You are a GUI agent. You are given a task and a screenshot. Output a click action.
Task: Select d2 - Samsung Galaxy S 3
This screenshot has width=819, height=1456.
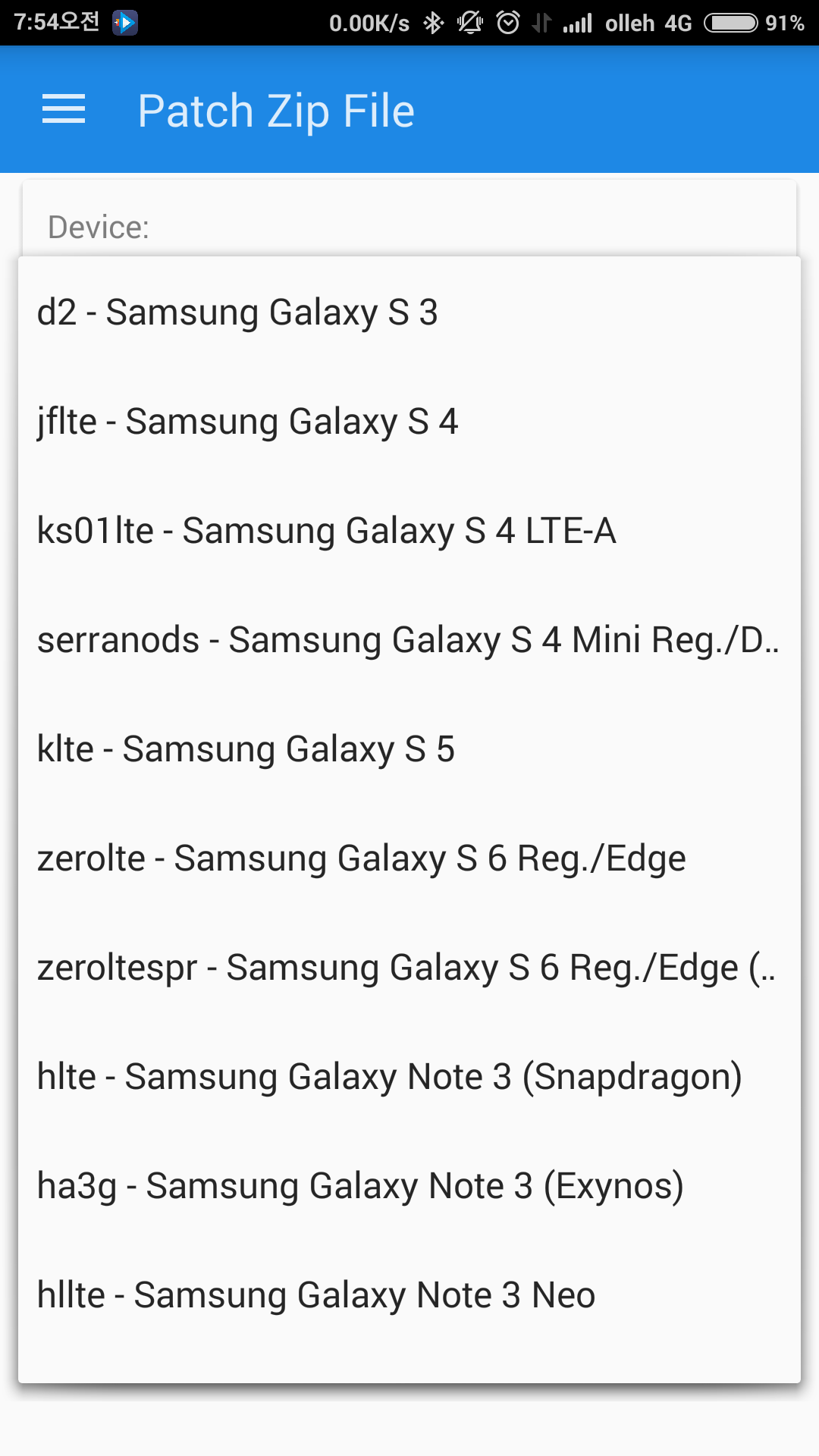[237, 312]
